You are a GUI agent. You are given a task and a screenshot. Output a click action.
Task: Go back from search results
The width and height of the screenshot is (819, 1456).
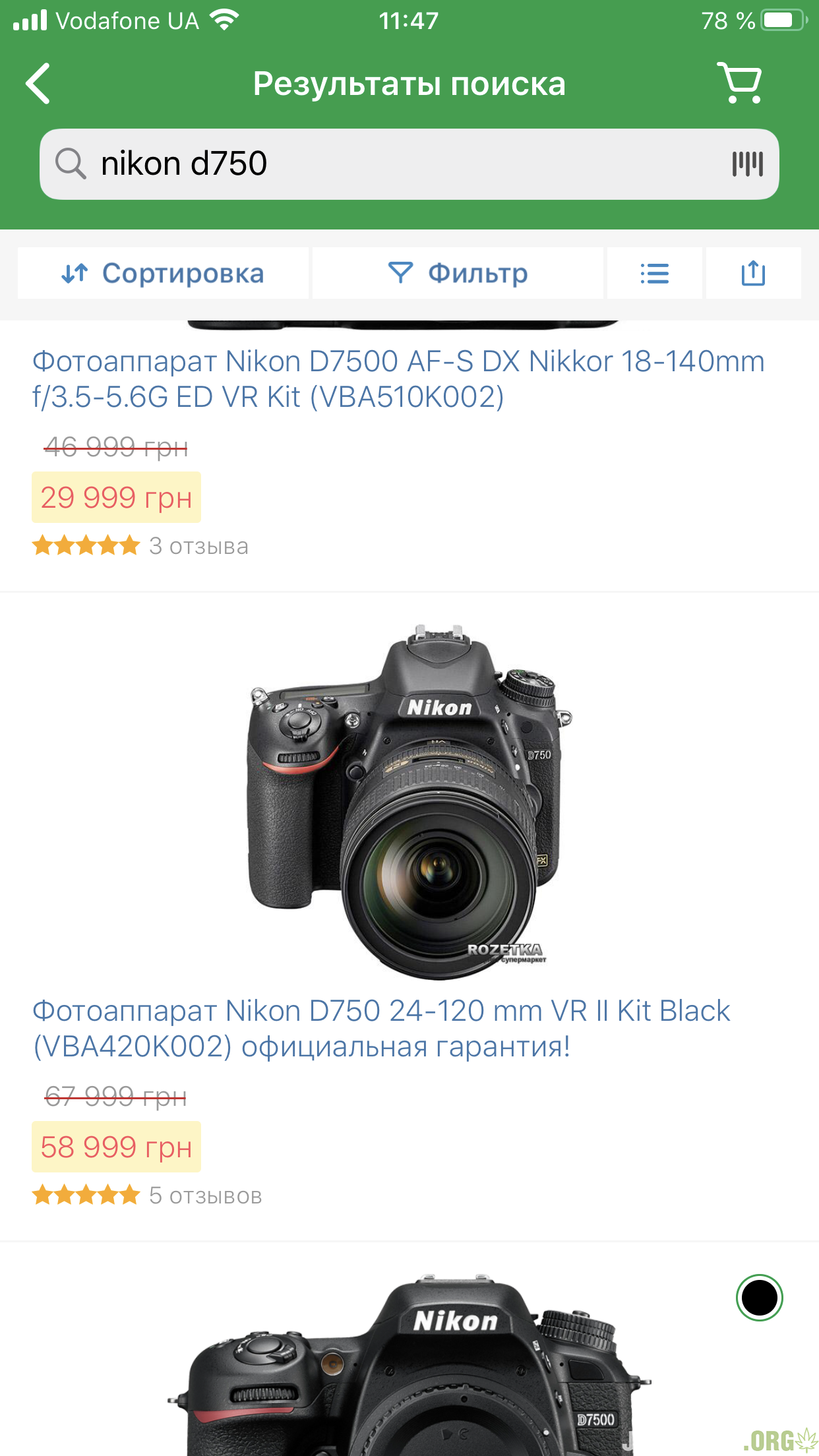tap(38, 84)
